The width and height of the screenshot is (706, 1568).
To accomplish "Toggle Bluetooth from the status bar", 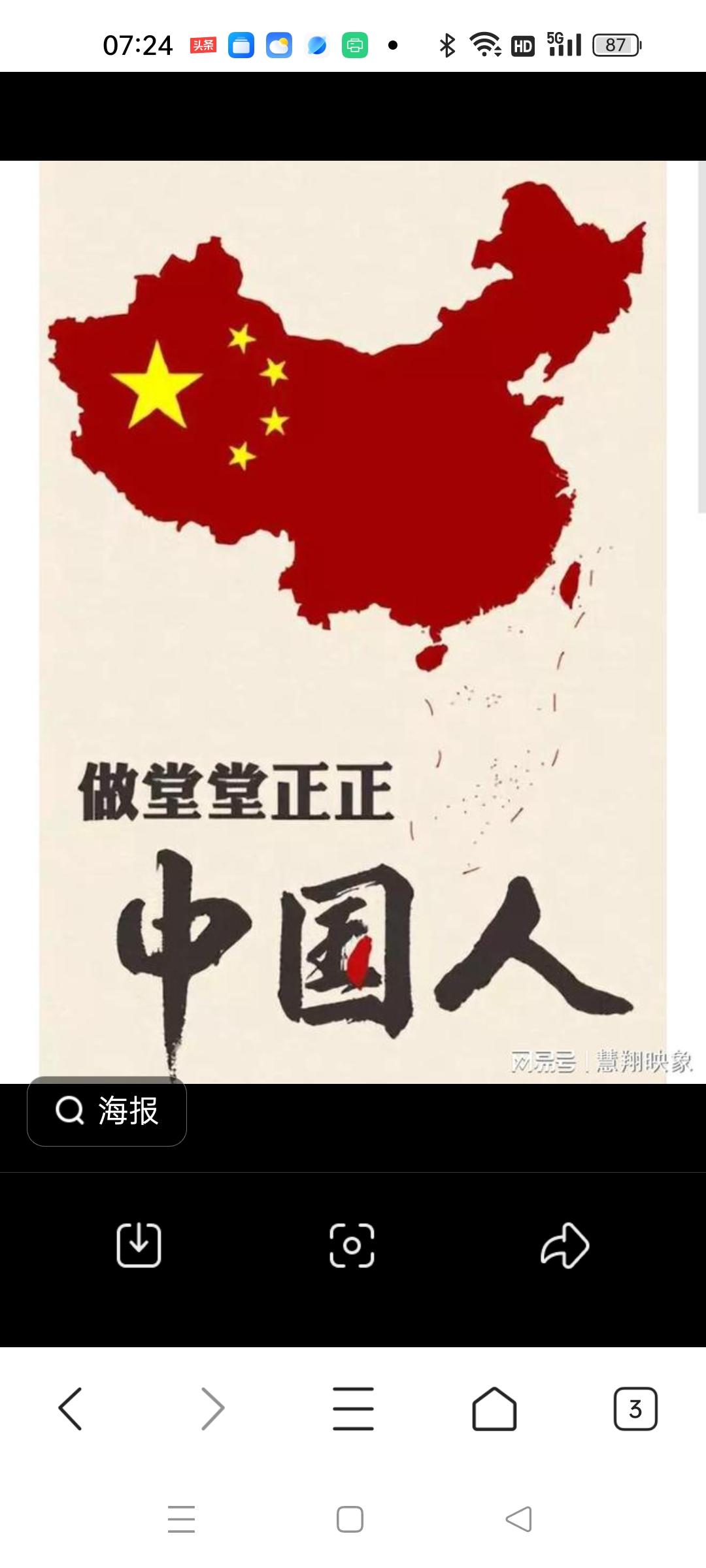I will point(446,43).
